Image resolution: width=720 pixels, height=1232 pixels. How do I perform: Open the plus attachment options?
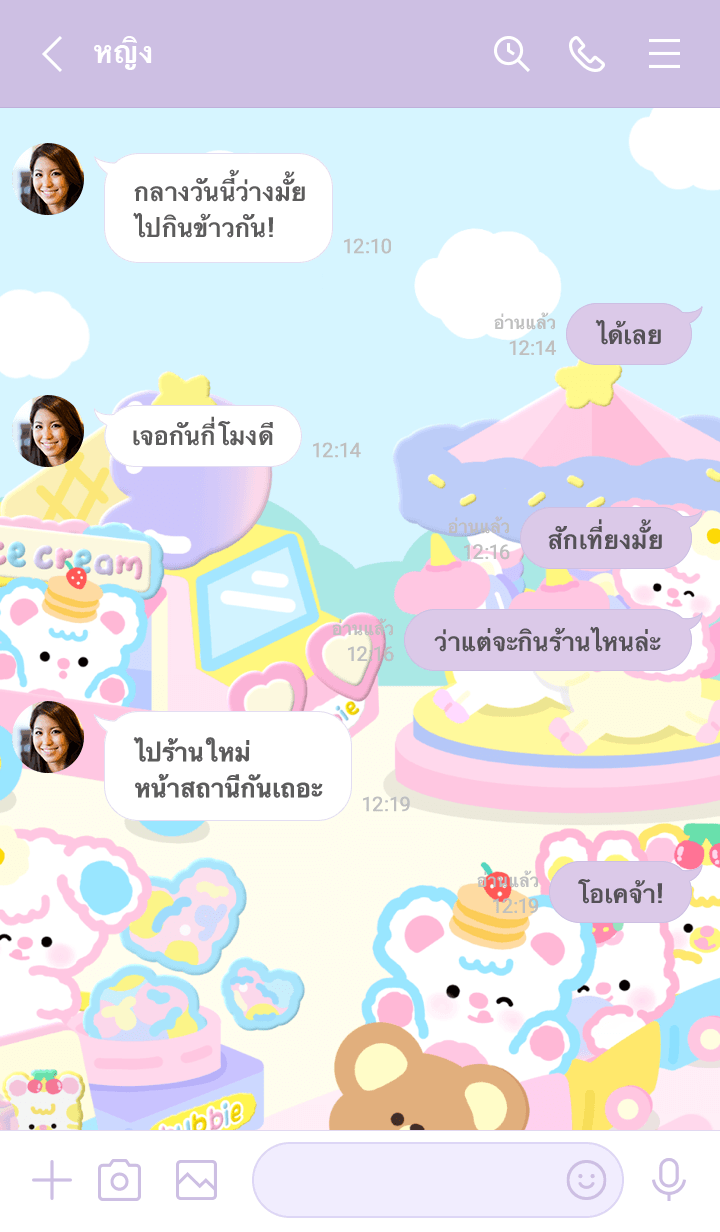[x=52, y=1181]
